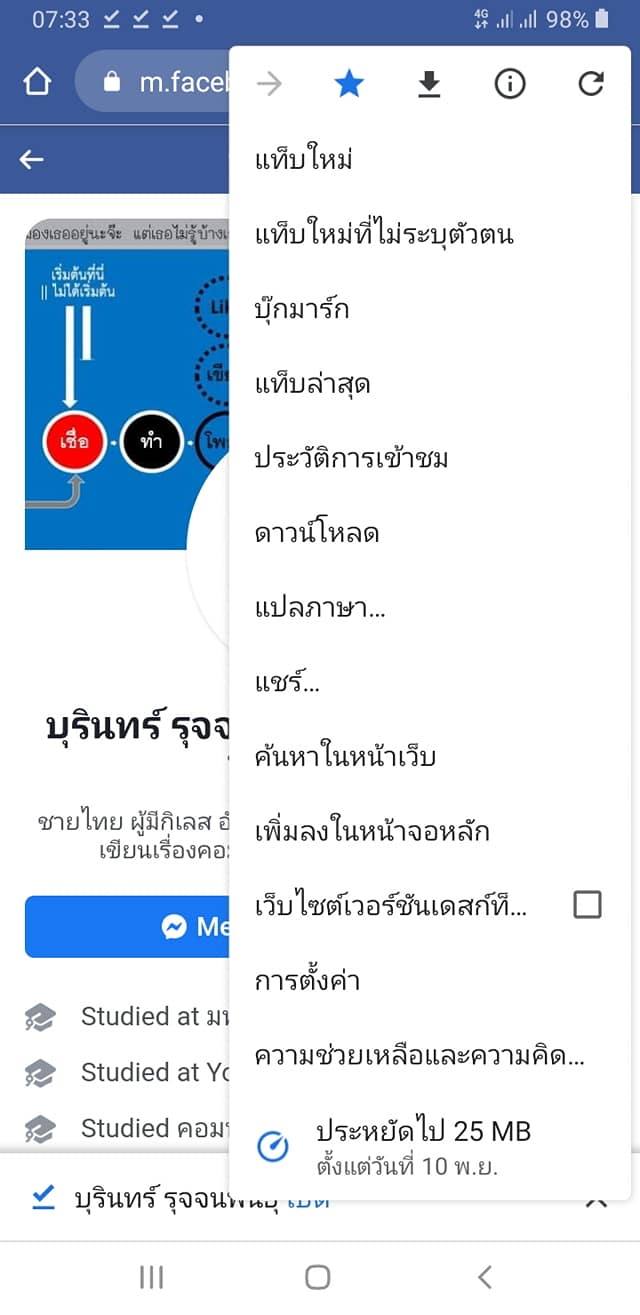Open แท็บใหม่ (new tab)
The width and height of the screenshot is (640, 1315).
point(304,160)
